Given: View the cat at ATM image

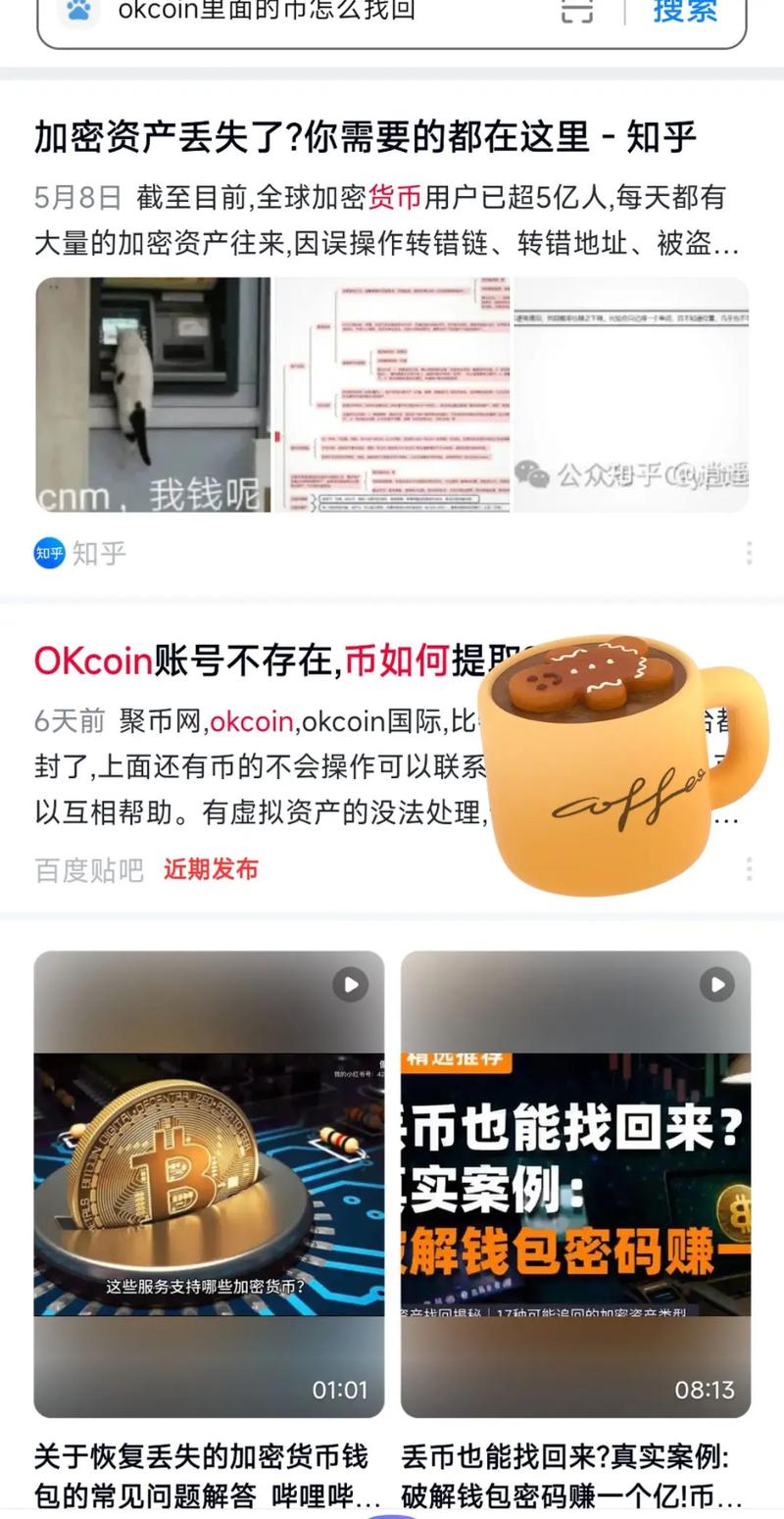Looking at the screenshot, I should (153, 394).
